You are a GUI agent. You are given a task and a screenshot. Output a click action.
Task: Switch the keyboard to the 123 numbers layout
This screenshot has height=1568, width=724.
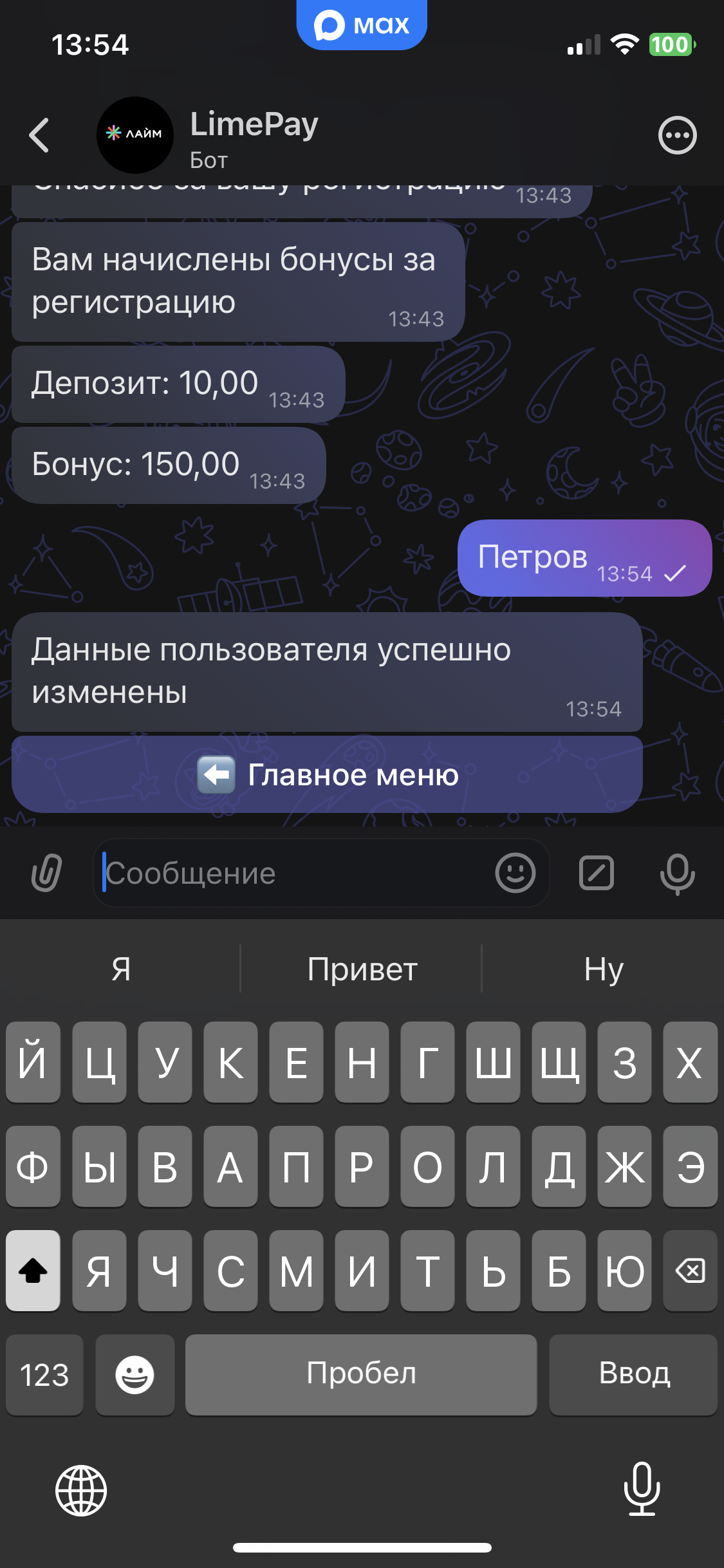44,1374
